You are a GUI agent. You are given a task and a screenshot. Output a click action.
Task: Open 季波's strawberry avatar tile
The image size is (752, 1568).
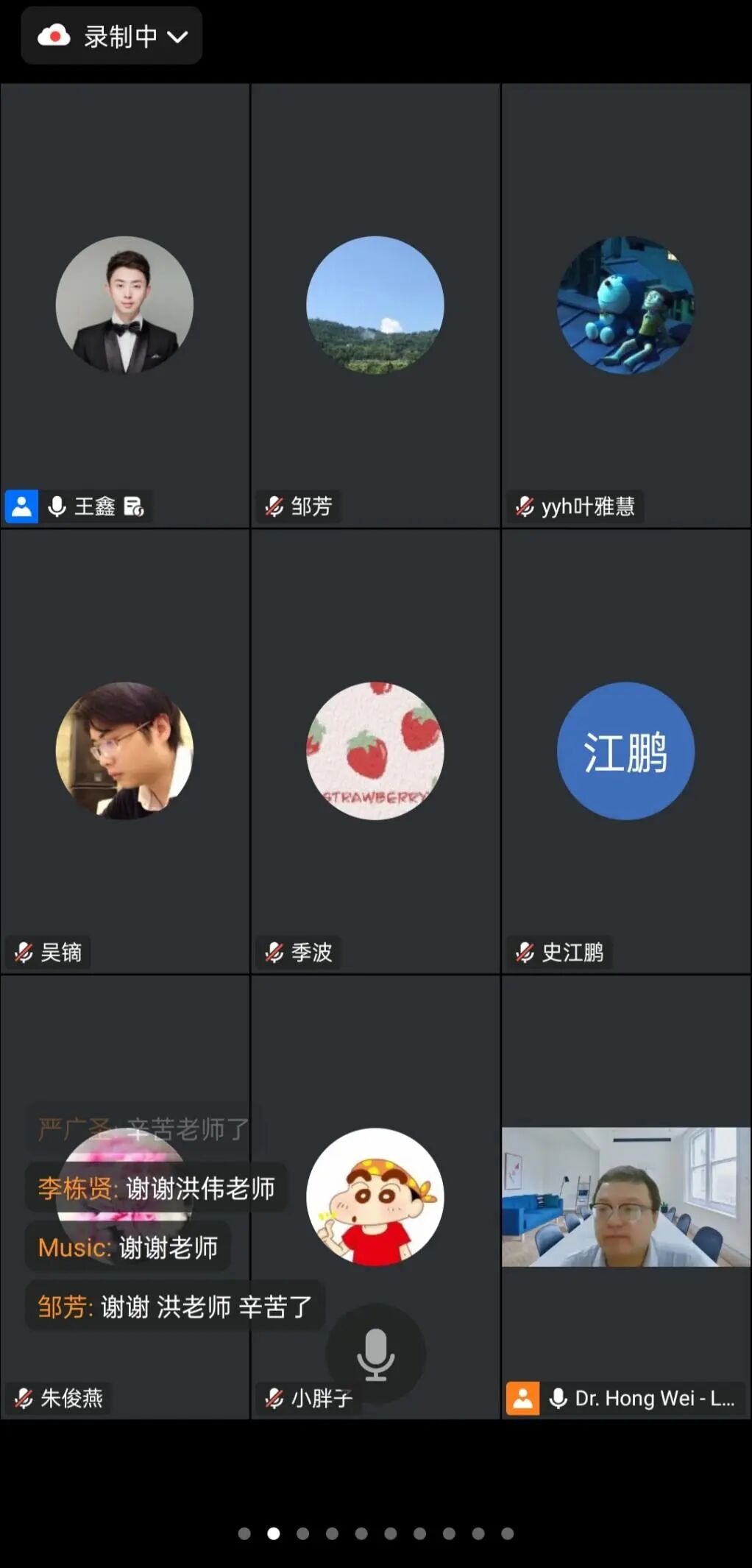coord(375,751)
